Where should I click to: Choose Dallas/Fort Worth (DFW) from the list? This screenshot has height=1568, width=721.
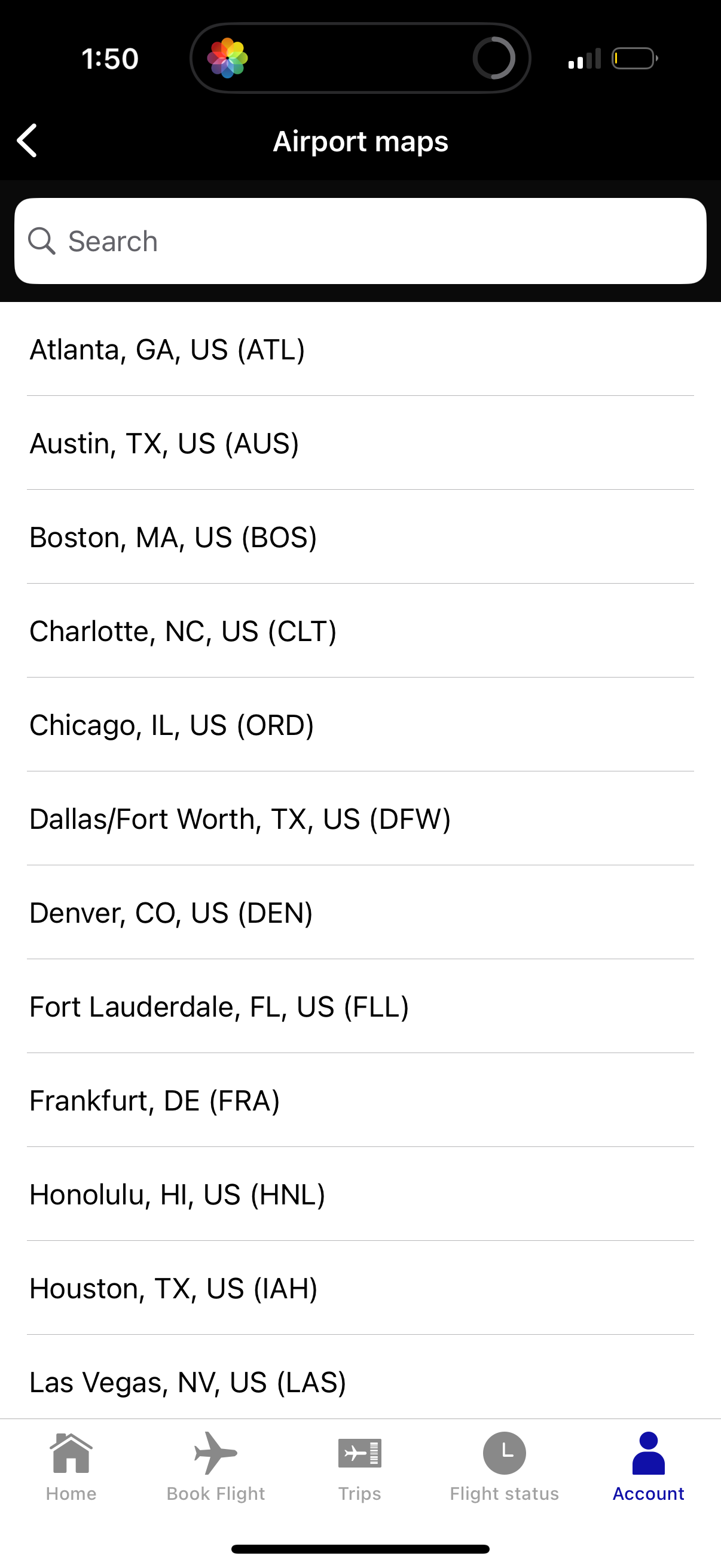tap(240, 818)
